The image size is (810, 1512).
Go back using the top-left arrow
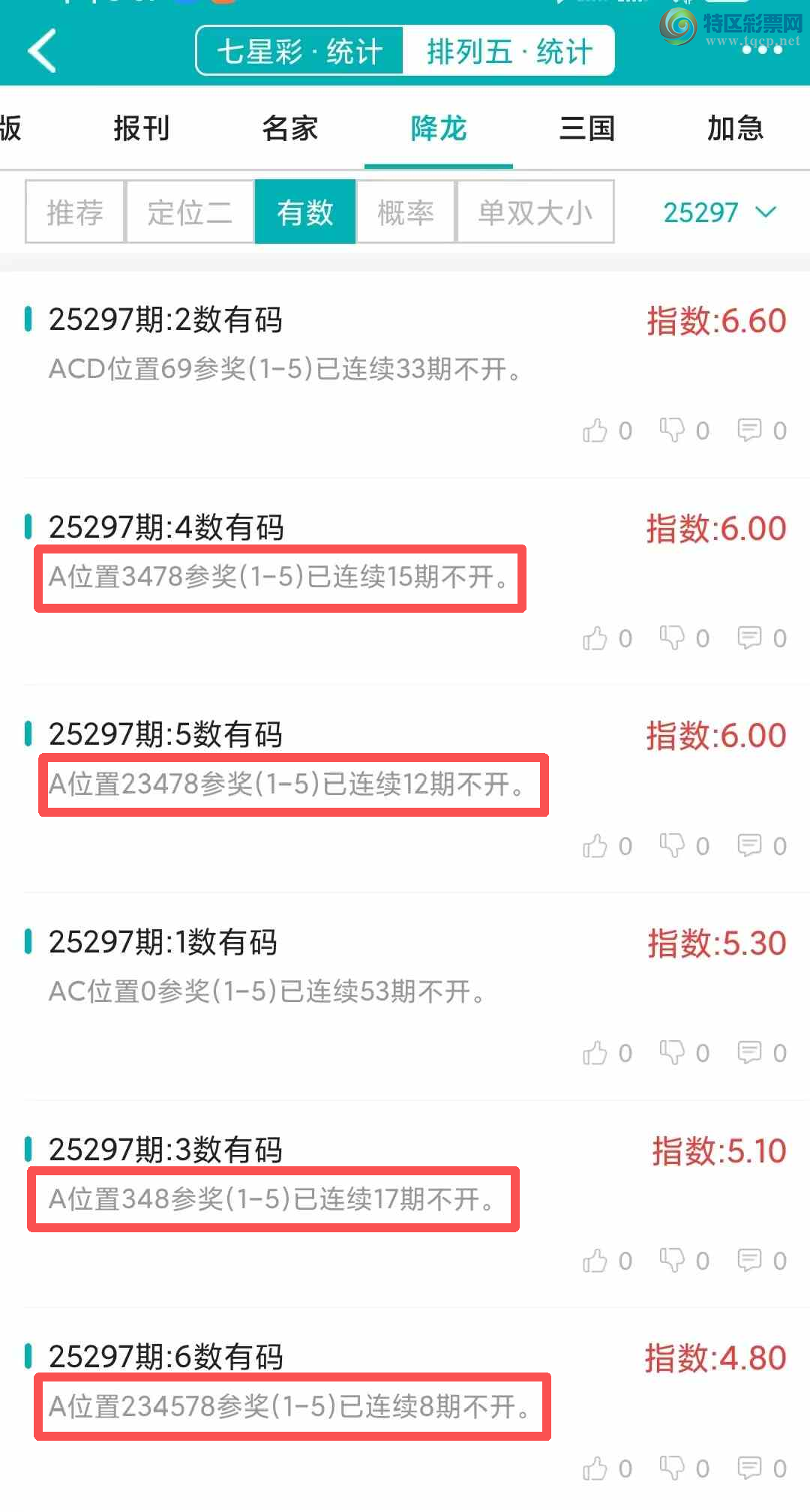(x=42, y=51)
